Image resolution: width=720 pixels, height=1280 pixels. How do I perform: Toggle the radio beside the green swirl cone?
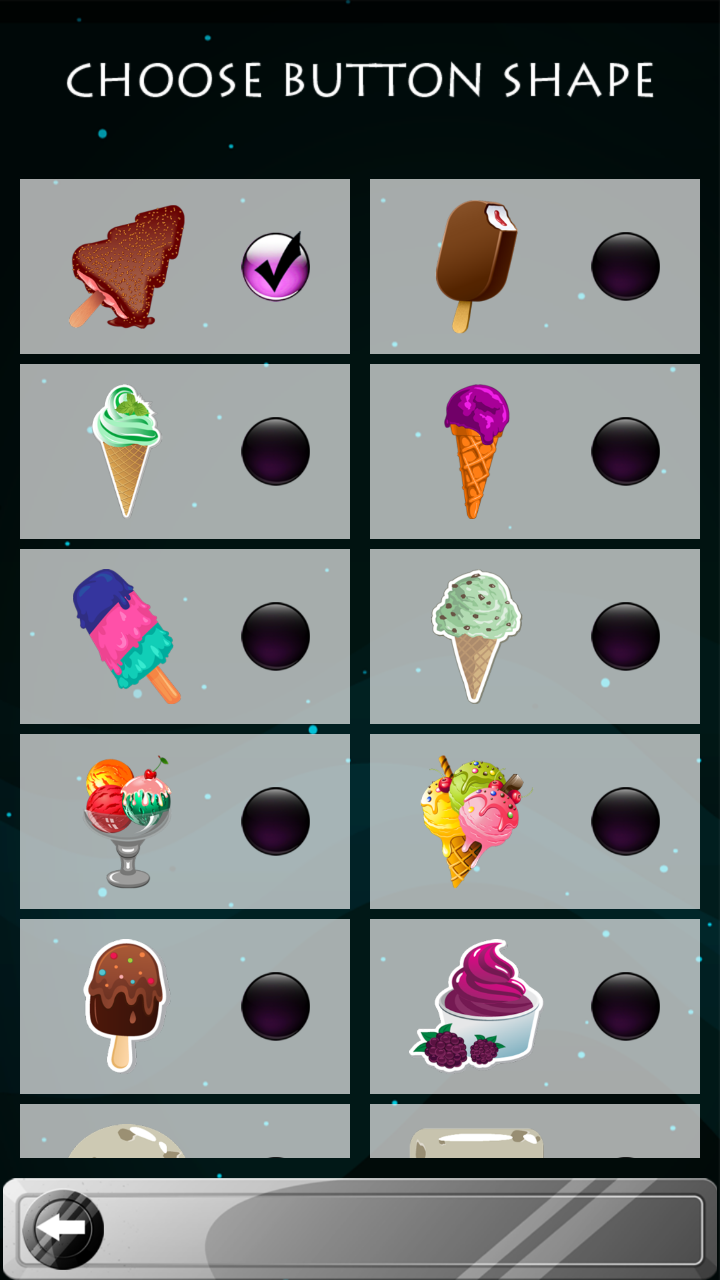pos(276,450)
